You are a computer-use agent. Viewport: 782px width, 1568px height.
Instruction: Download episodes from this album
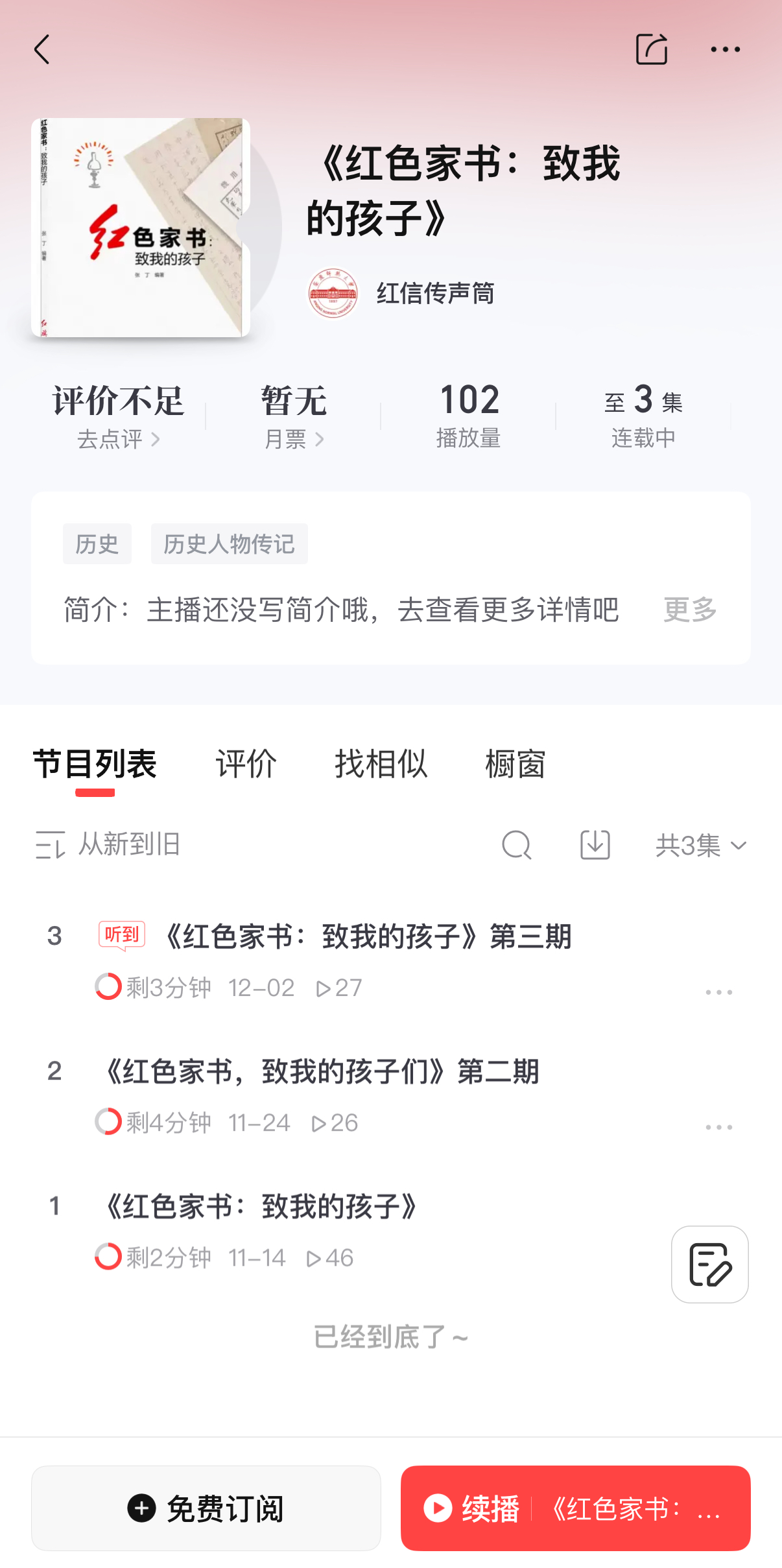coord(595,845)
